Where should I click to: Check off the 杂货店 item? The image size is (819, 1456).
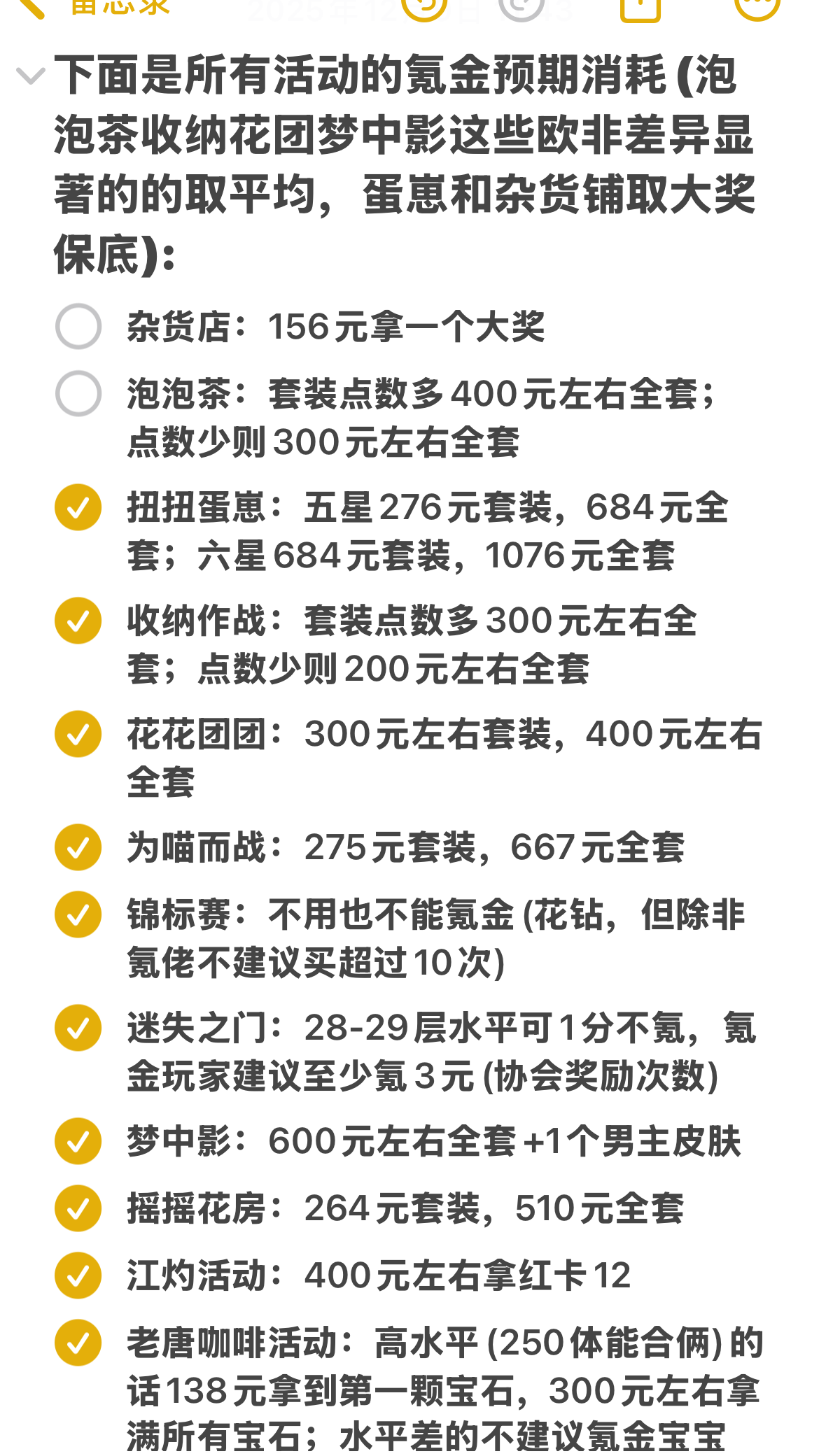pos(78,326)
